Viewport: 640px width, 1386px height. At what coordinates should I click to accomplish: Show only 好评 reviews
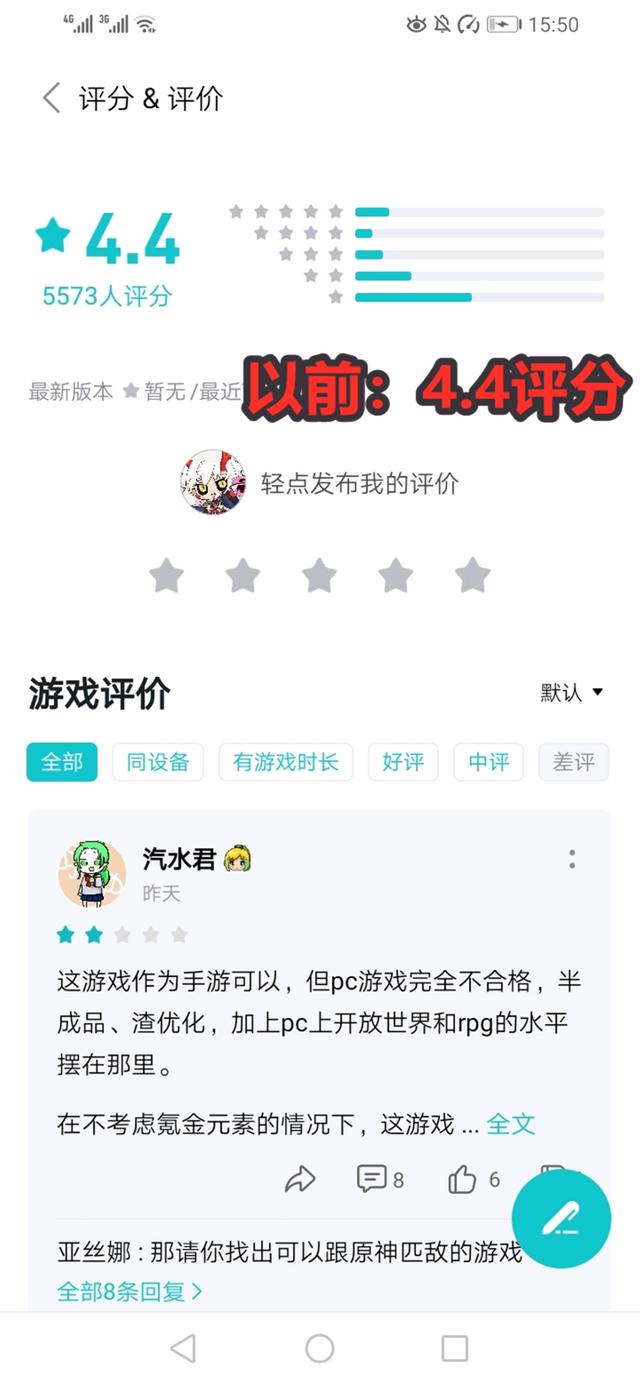[403, 762]
